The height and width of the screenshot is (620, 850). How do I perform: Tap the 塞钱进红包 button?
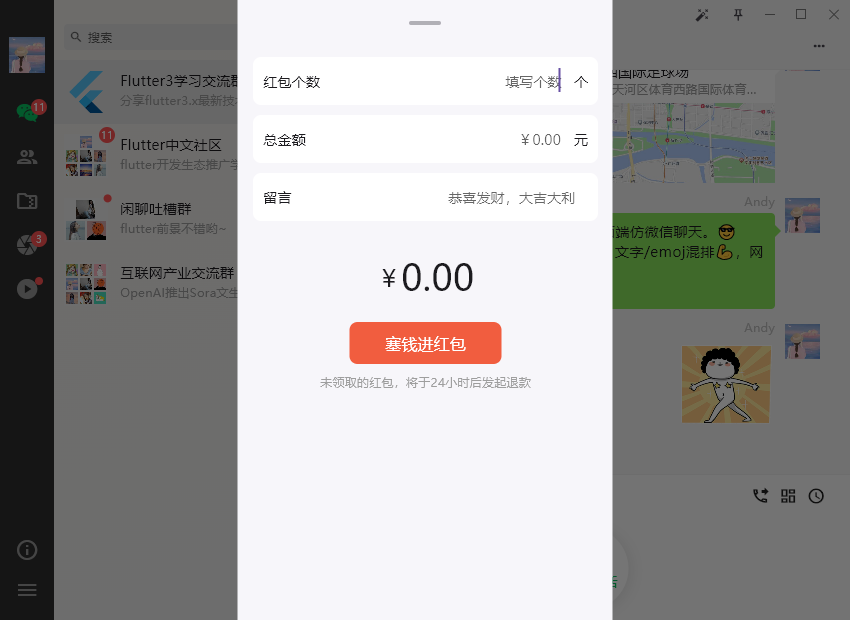click(x=425, y=344)
